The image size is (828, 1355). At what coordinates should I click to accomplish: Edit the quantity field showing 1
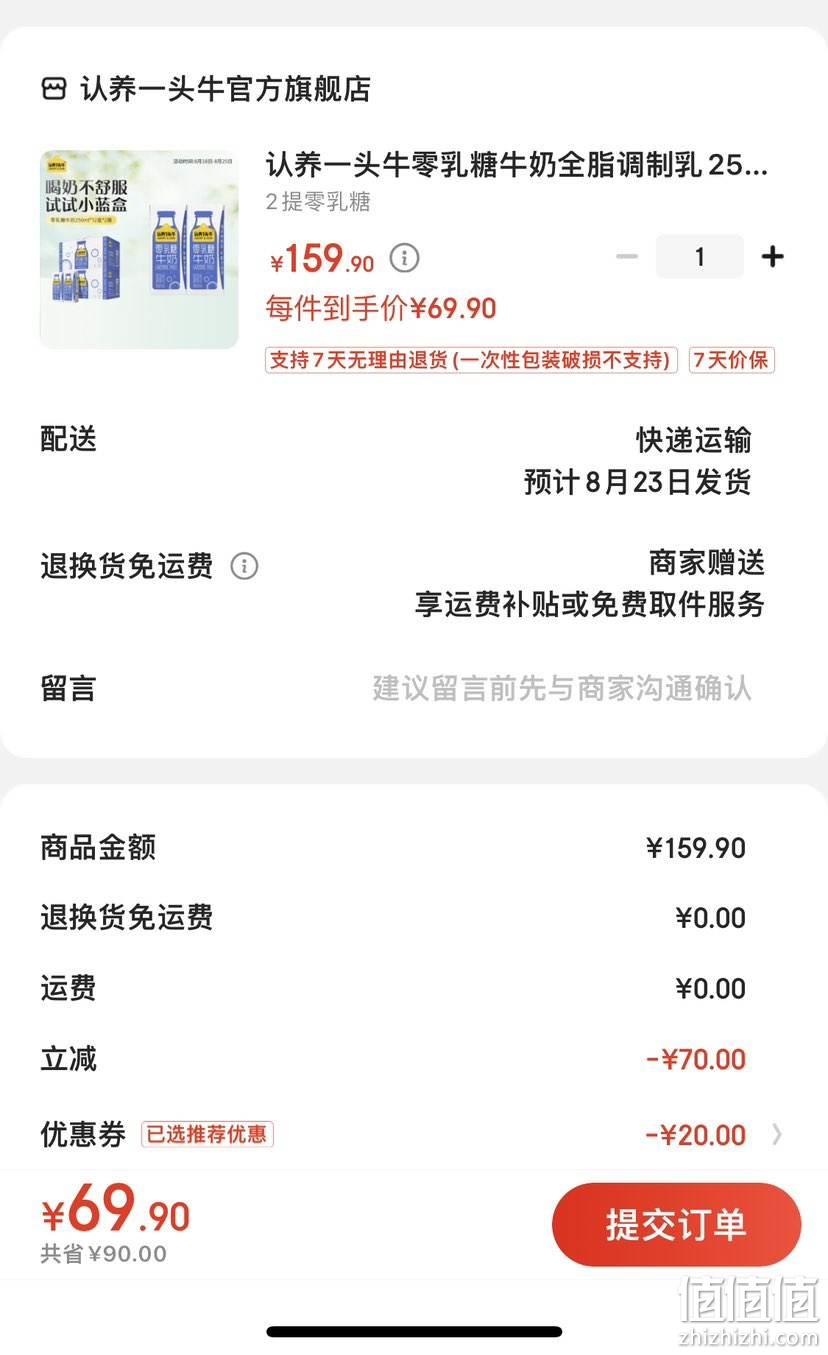coord(699,257)
